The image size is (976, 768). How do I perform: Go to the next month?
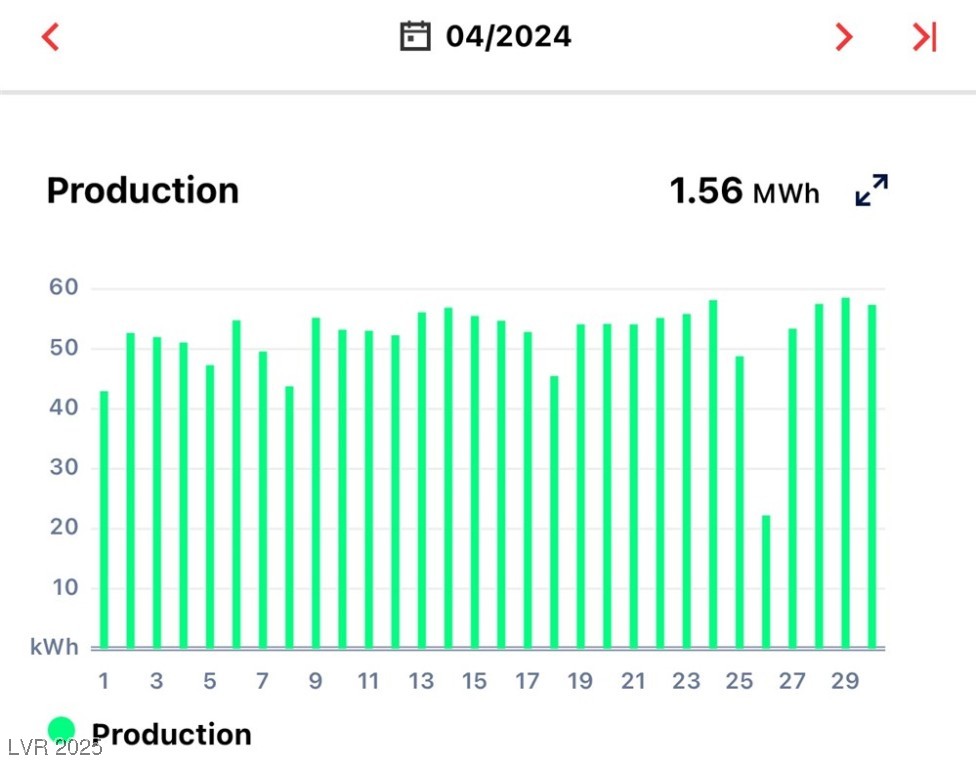(x=844, y=37)
